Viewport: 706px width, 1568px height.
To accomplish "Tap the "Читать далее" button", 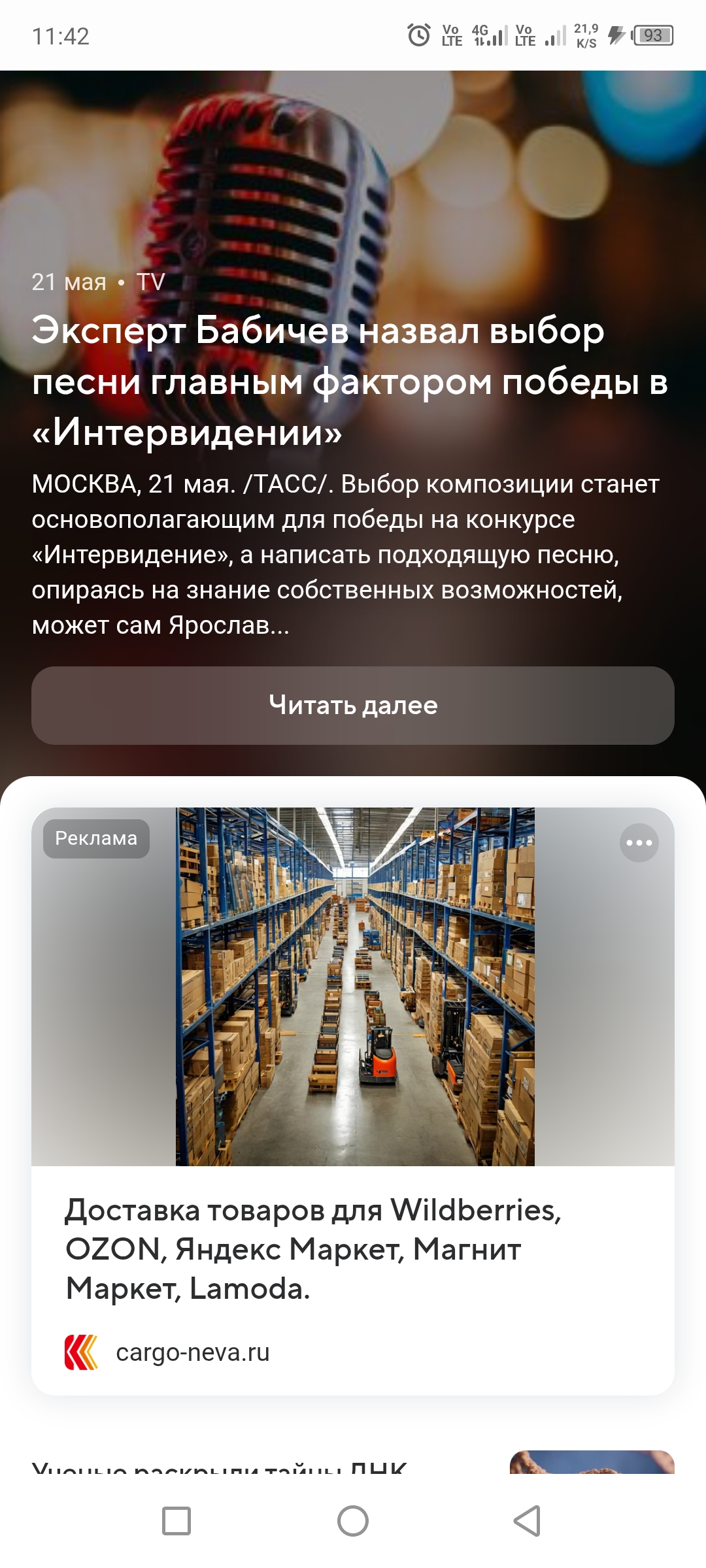I will (x=353, y=706).
